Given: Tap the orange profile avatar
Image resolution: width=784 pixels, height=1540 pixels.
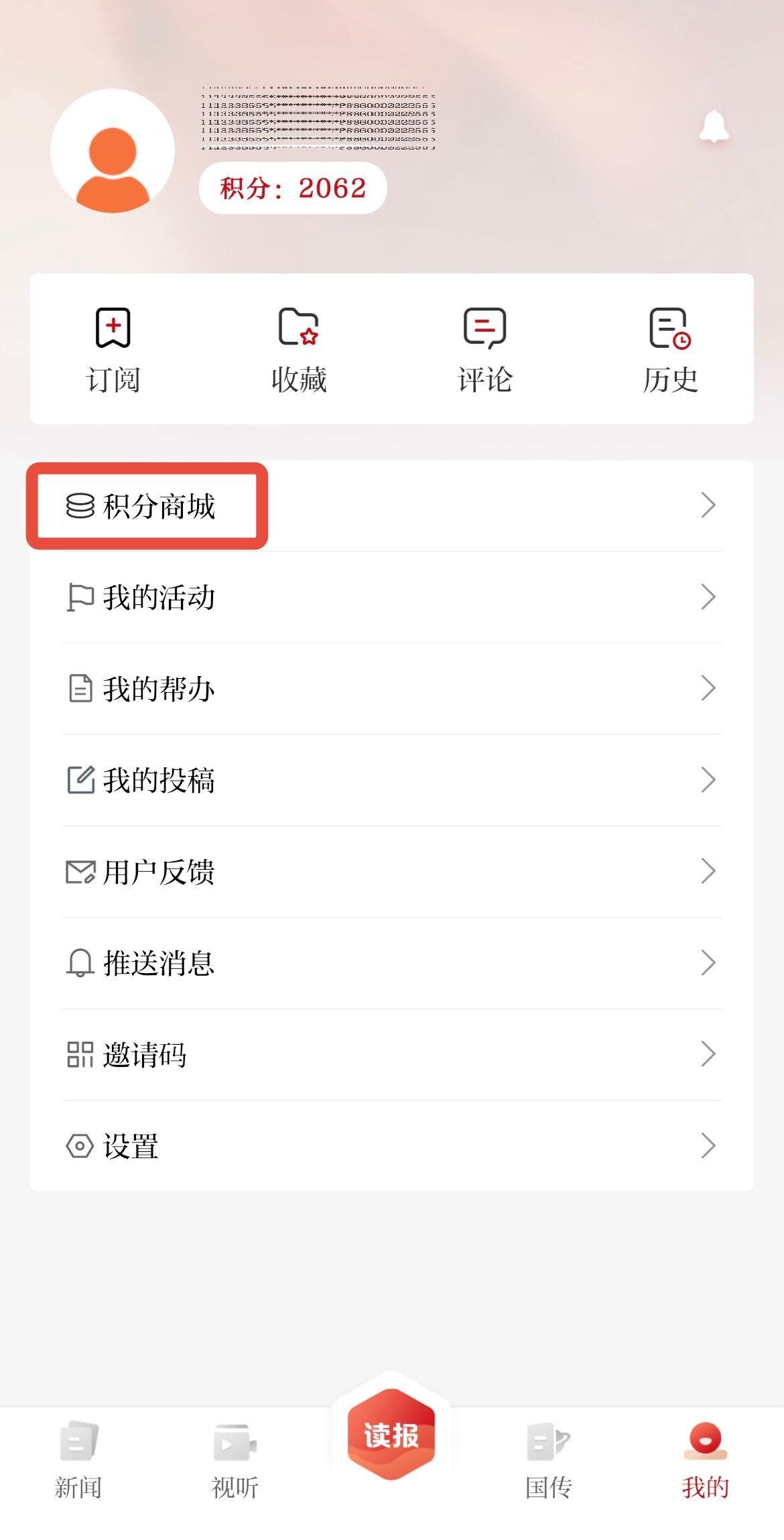Looking at the screenshot, I should coord(113,151).
